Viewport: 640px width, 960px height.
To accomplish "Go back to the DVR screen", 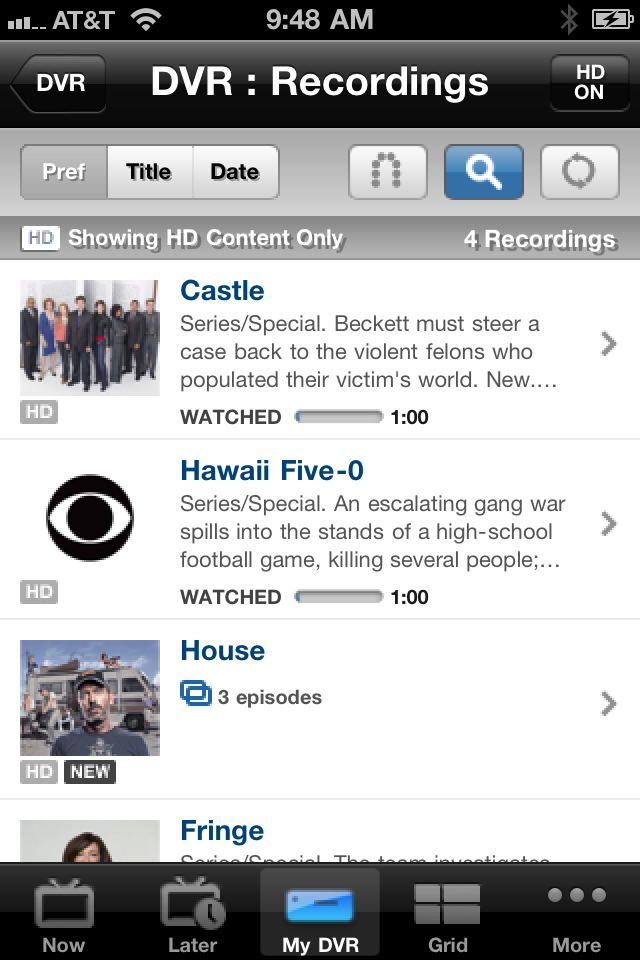I will click(x=59, y=83).
